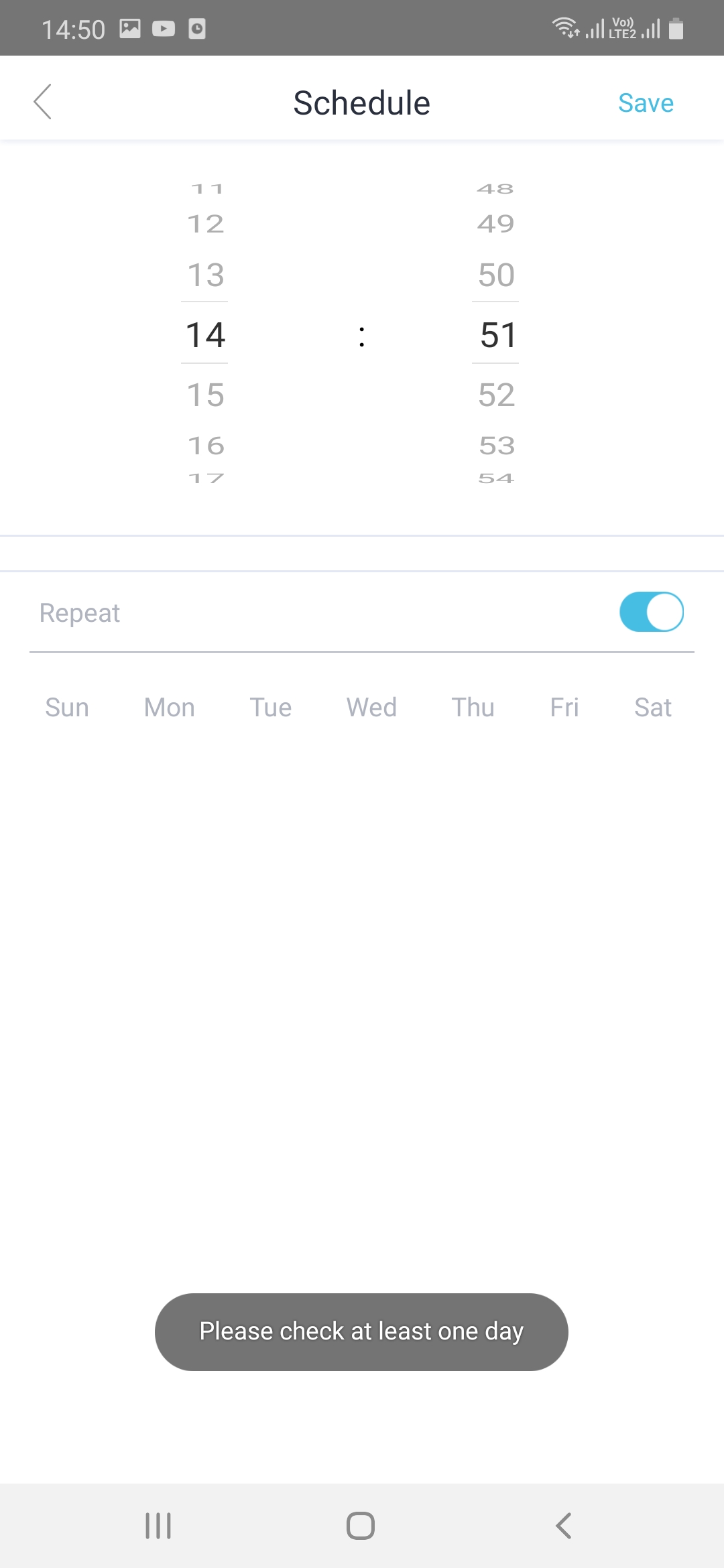Save the schedule
The width and height of the screenshot is (724, 1568).
pos(646,103)
